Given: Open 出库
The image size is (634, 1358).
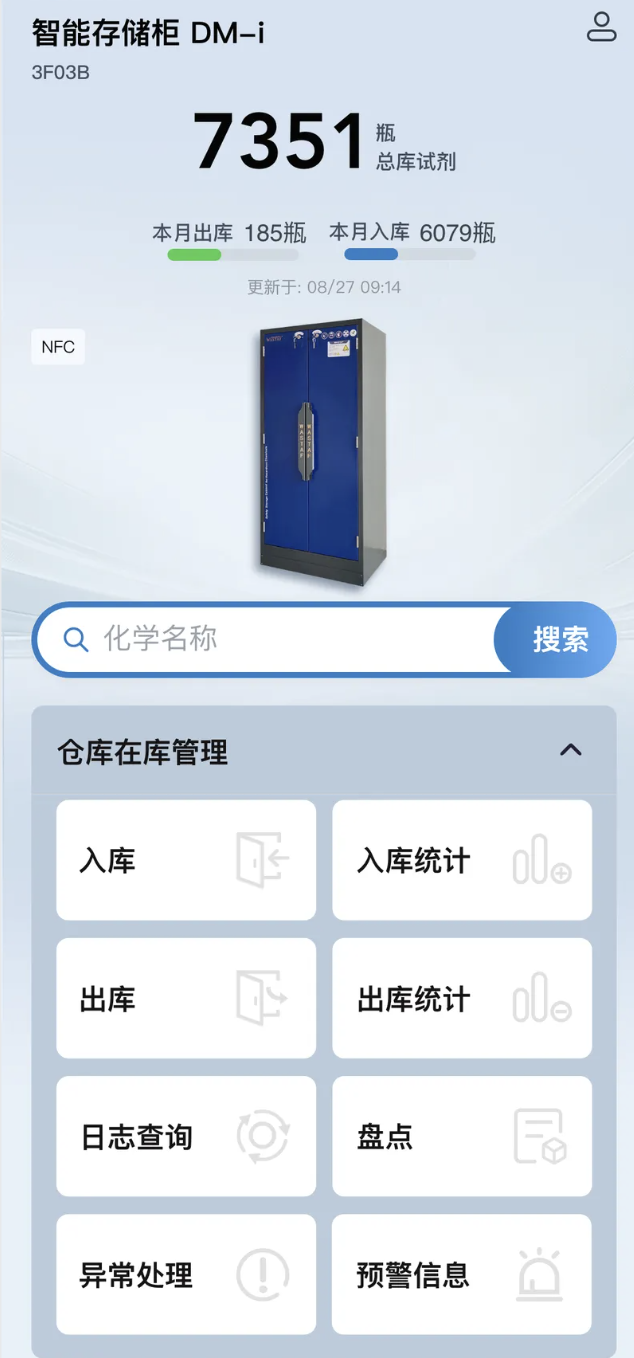Looking at the screenshot, I should pos(186,998).
